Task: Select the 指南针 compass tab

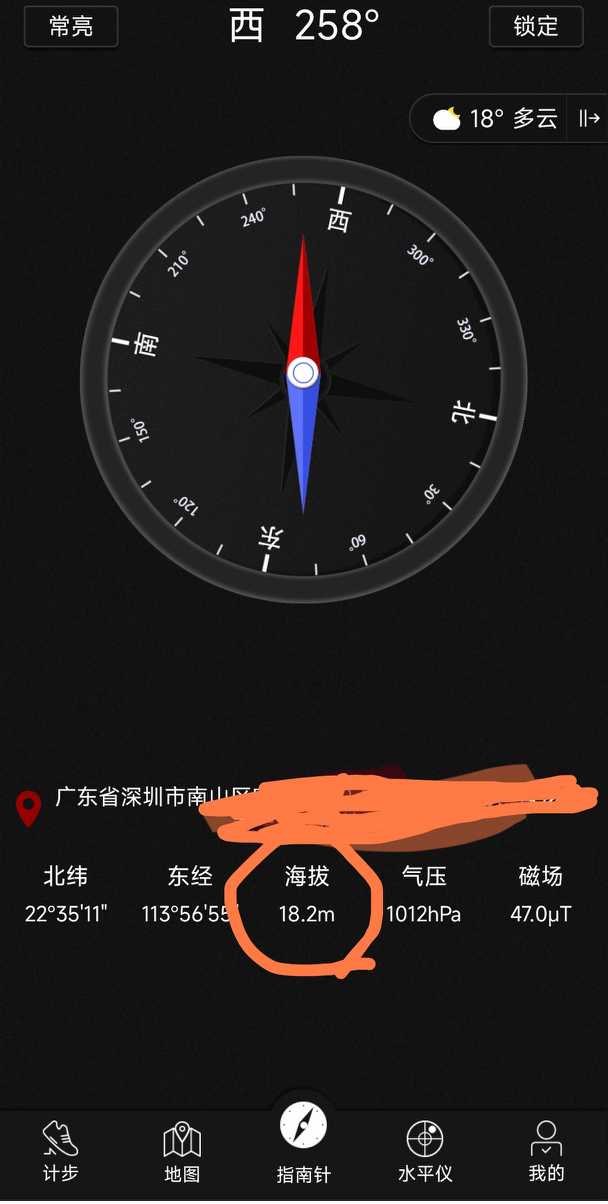Action: (x=303, y=1145)
